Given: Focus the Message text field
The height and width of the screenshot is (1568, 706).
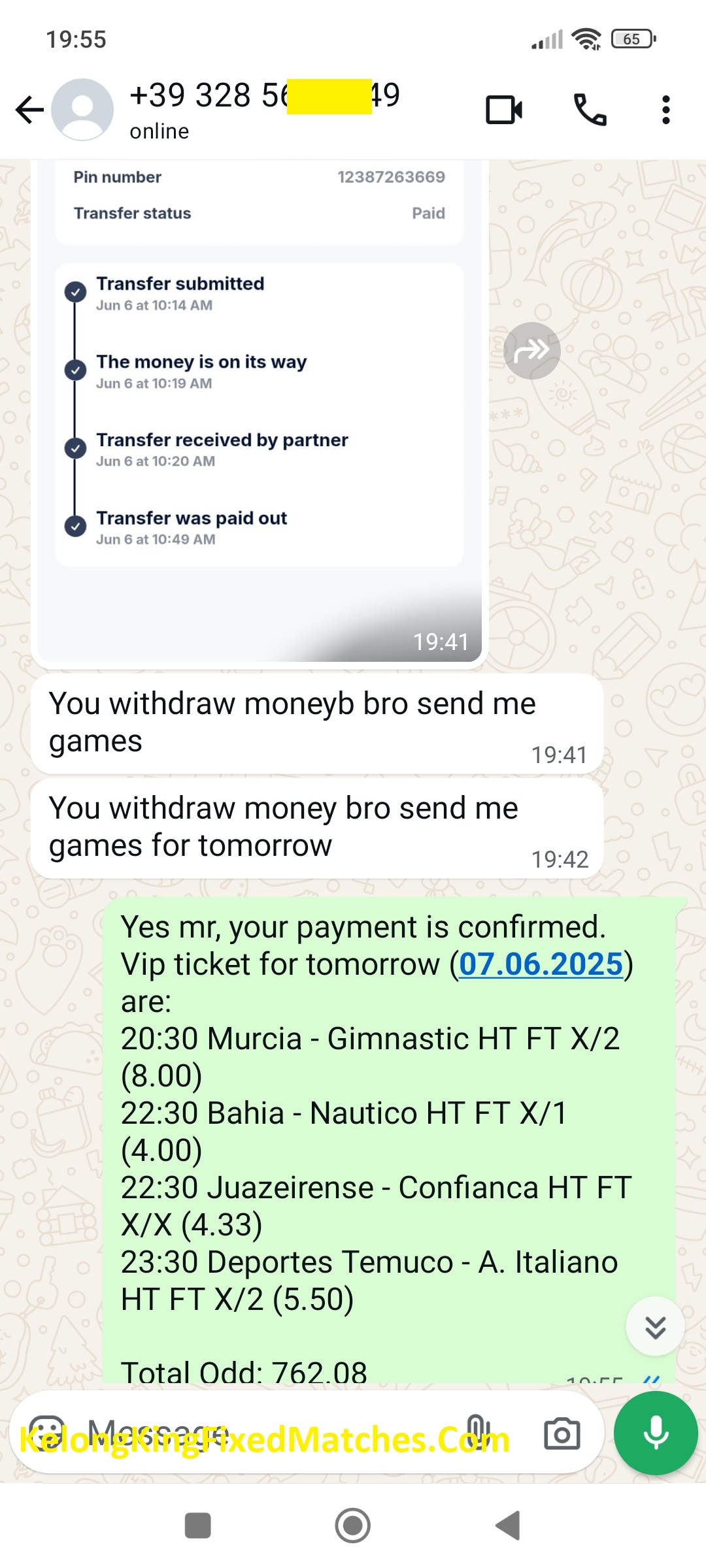Looking at the screenshot, I should (261, 1433).
